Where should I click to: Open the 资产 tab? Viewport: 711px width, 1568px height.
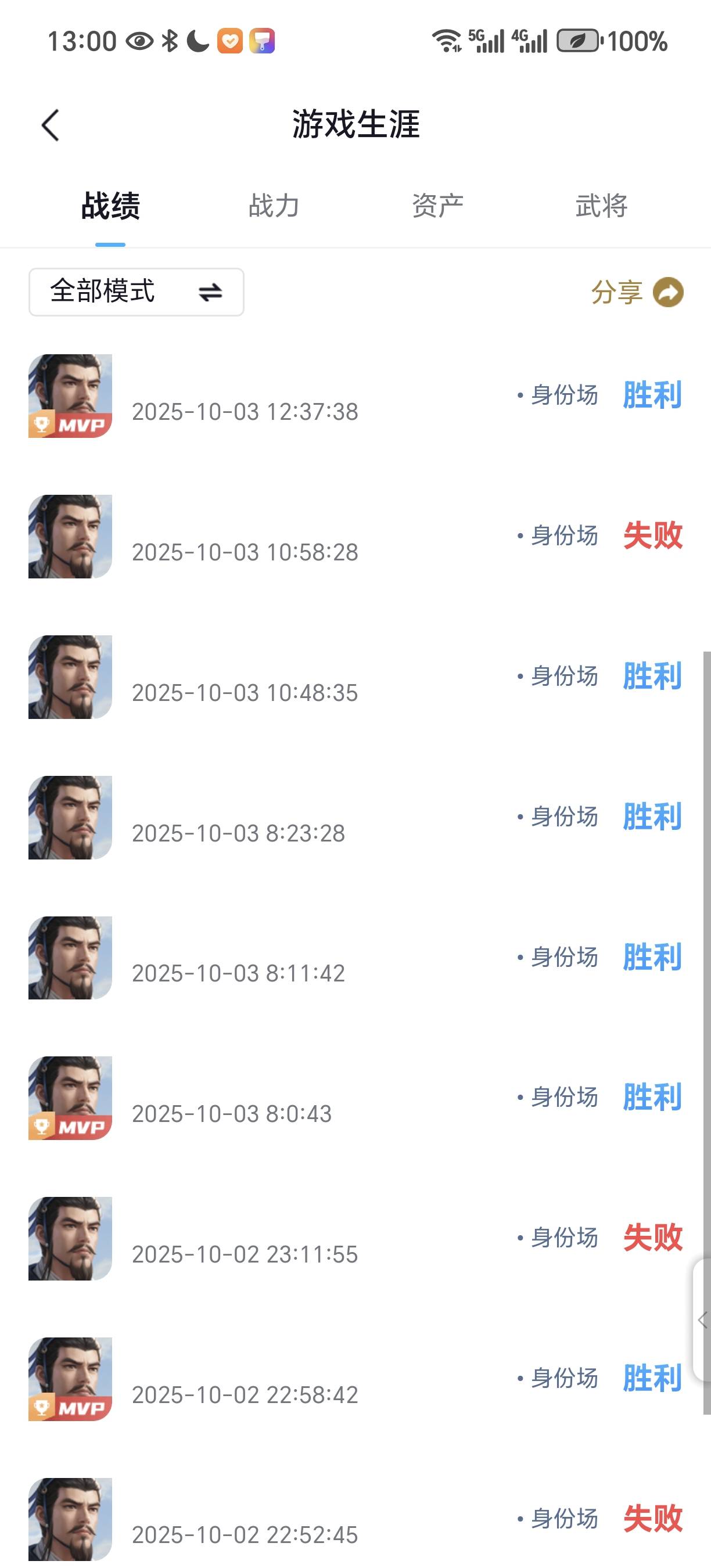(x=437, y=206)
